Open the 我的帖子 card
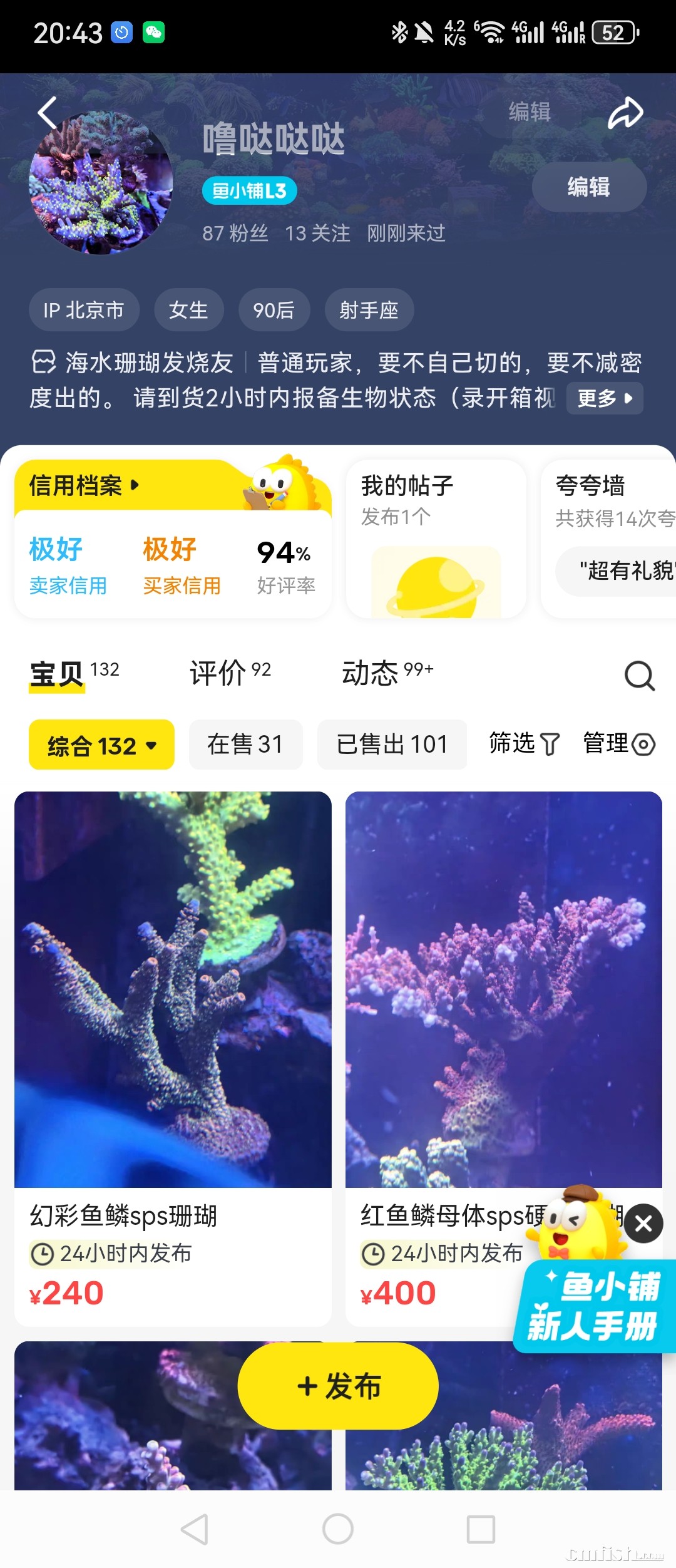This screenshot has height=1568, width=676. click(x=436, y=537)
